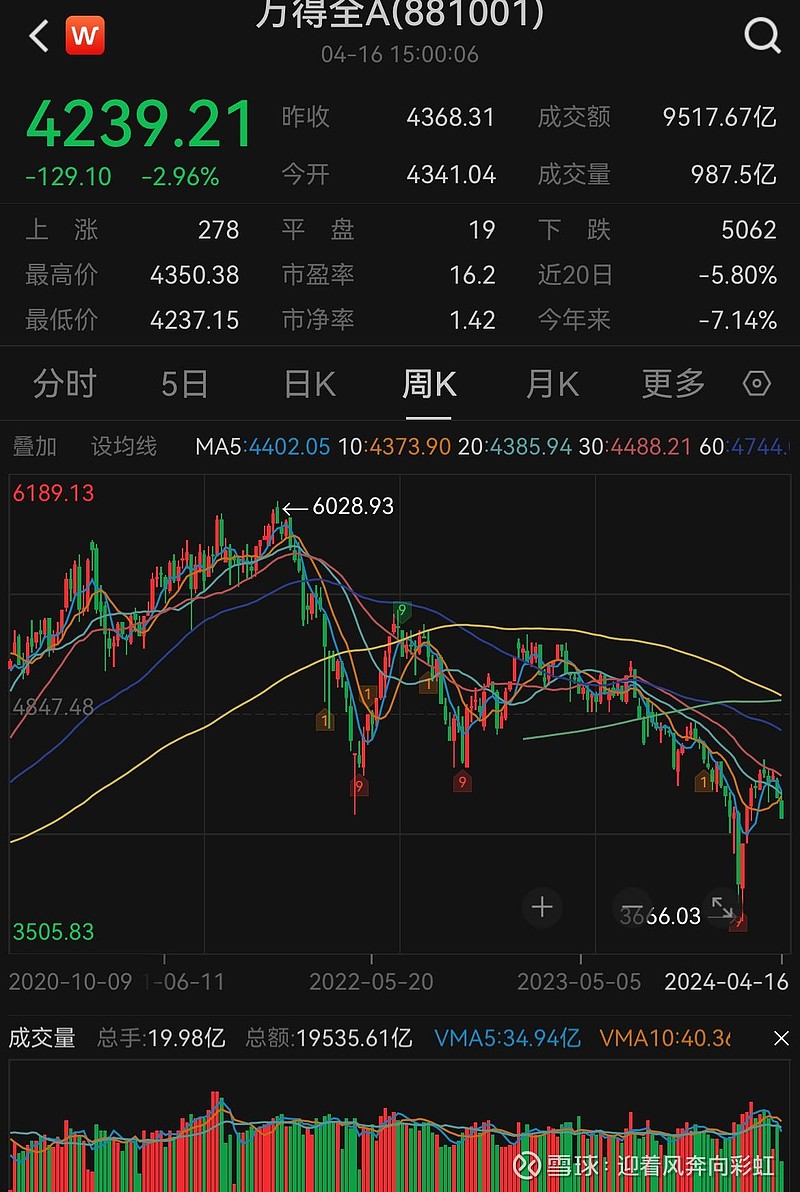Open 叠加 to overlay another index
This screenshot has height=1192, width=800.
point(37,446)
